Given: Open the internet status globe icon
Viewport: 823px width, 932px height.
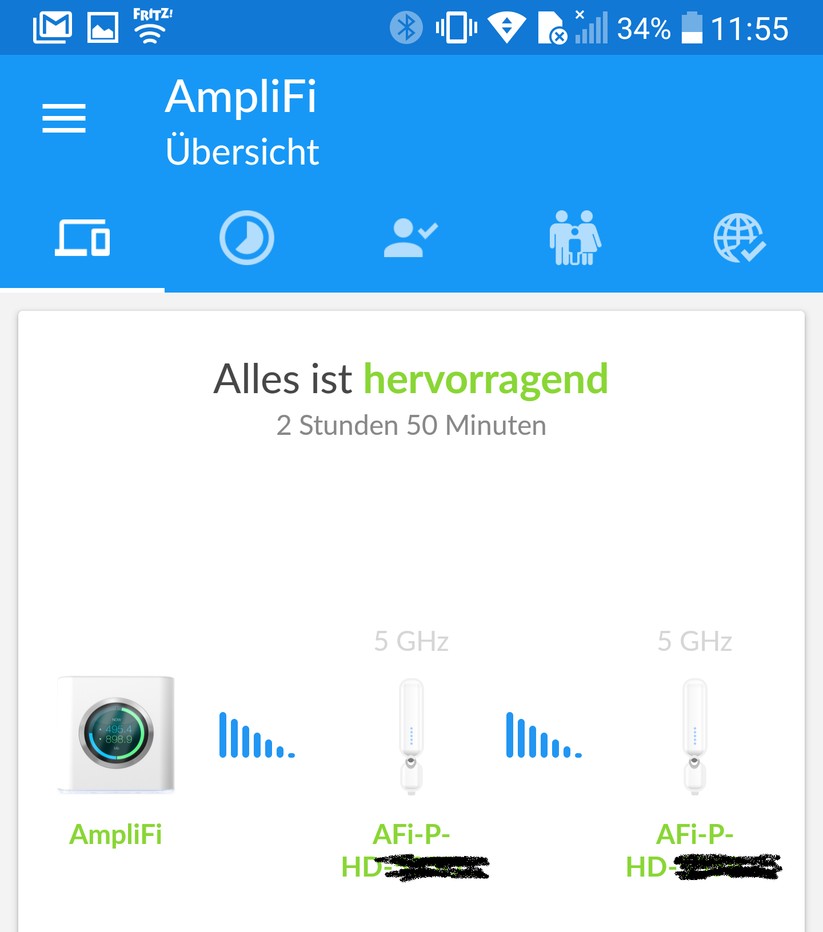Looking at the screenshot, I should coord(740,237).
